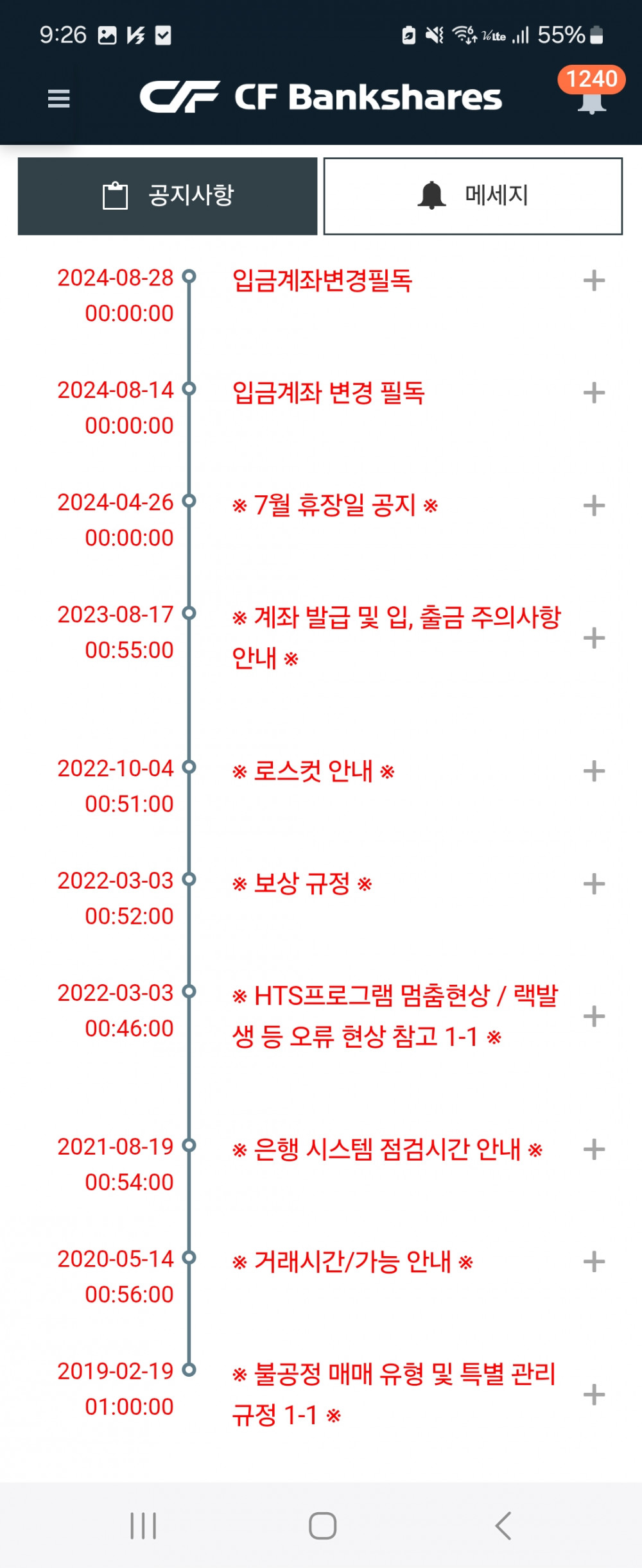This screenshot has width=642, height=1568.
Task: Switch to the 메세지 tab
Action: [x=473, y=196]
